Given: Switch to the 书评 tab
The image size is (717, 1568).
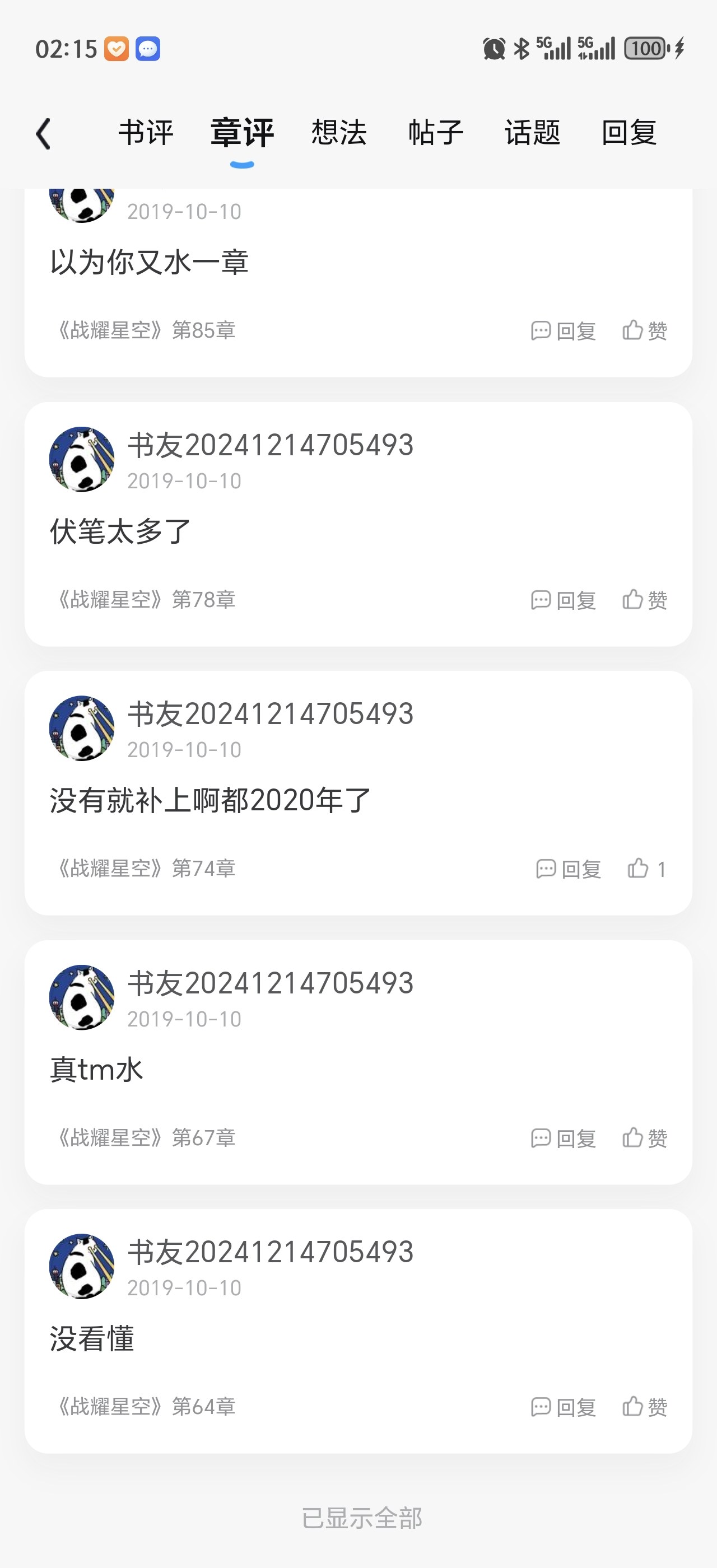Looking at the screenshot, I should pyautogui.click(x=146, y=133).
